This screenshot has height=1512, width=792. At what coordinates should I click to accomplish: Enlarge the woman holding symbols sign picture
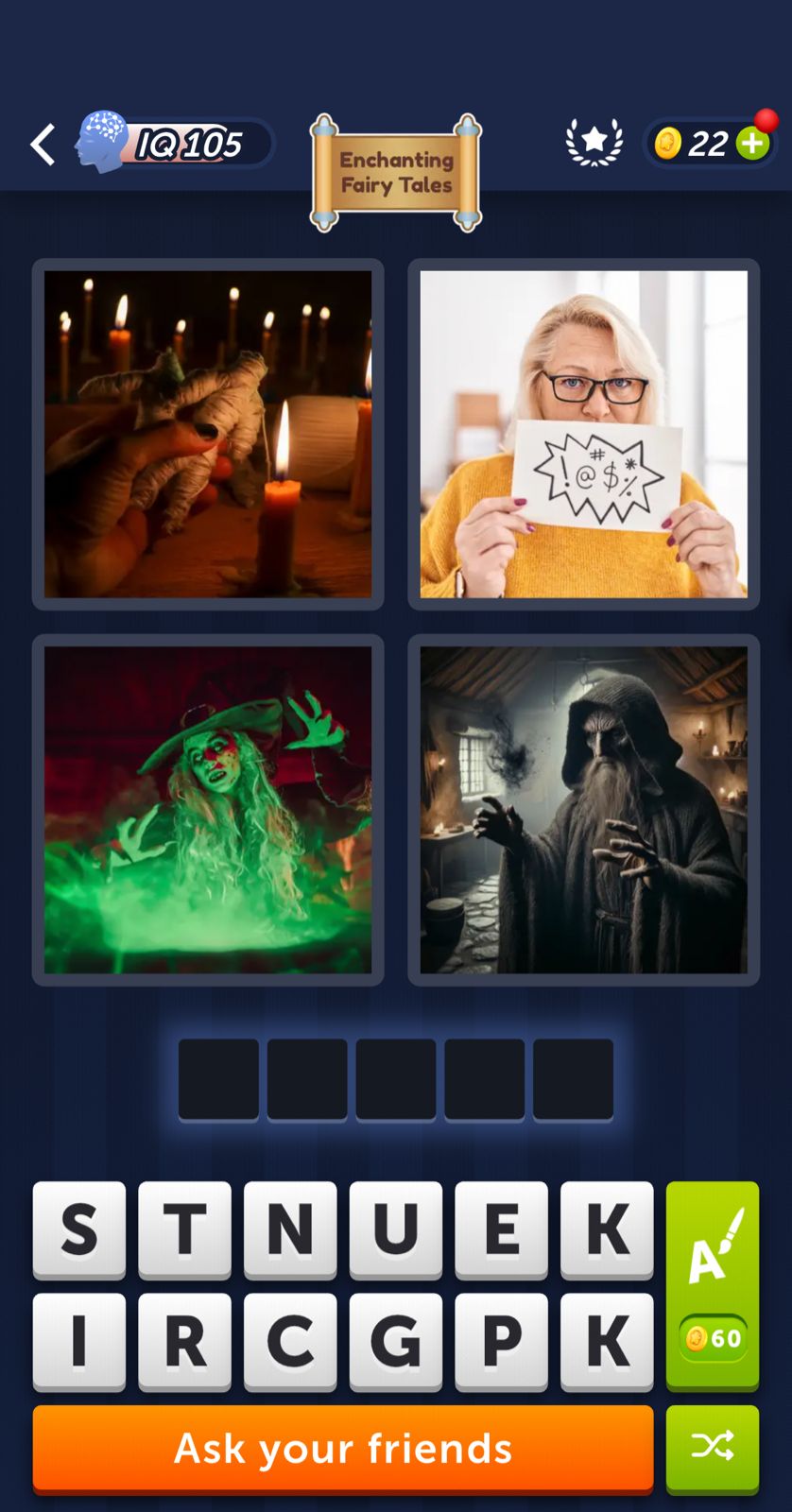click(x=583, y=435)
